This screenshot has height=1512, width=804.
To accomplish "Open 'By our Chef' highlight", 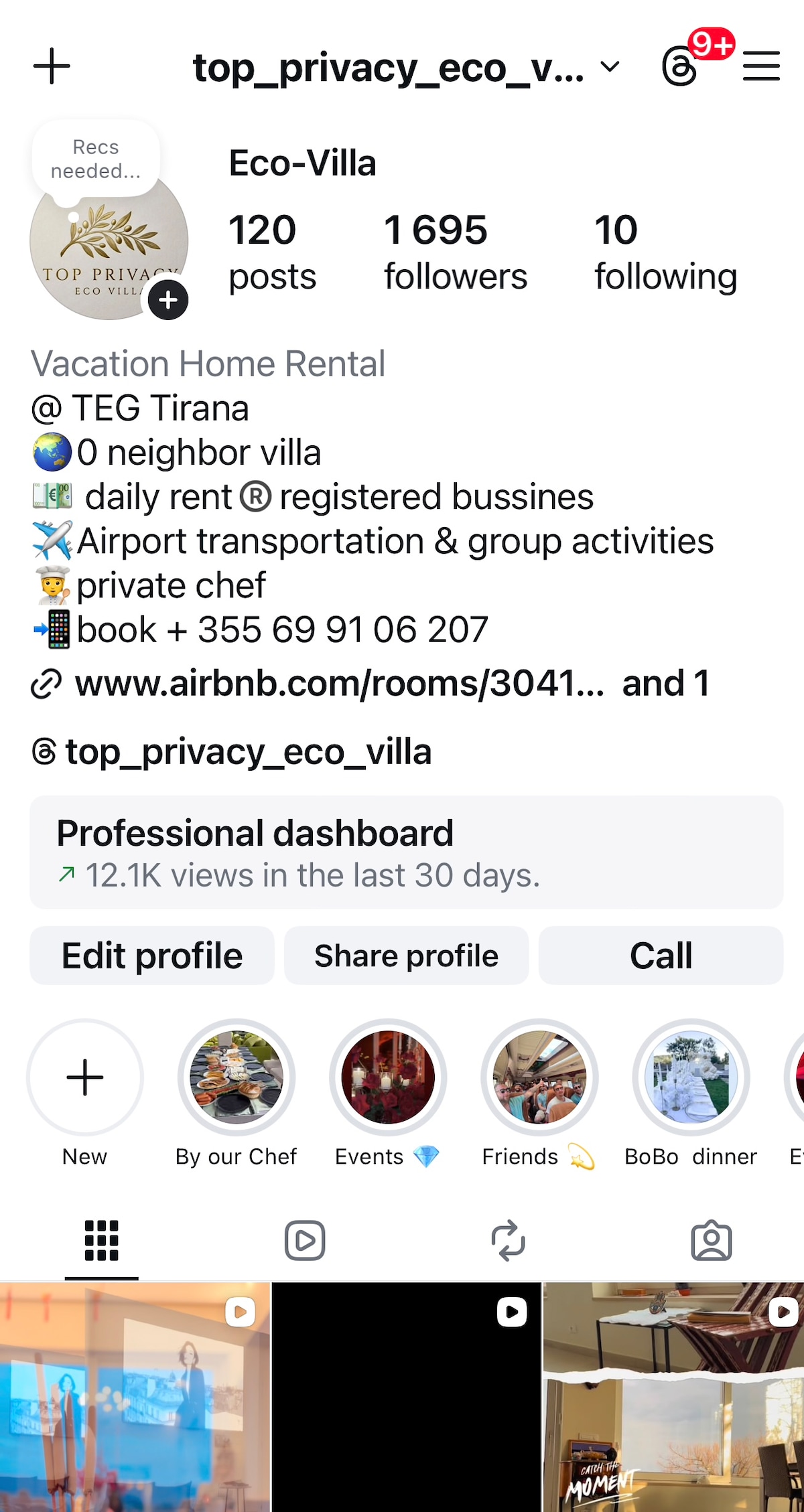I will [x=236, y=1077].
